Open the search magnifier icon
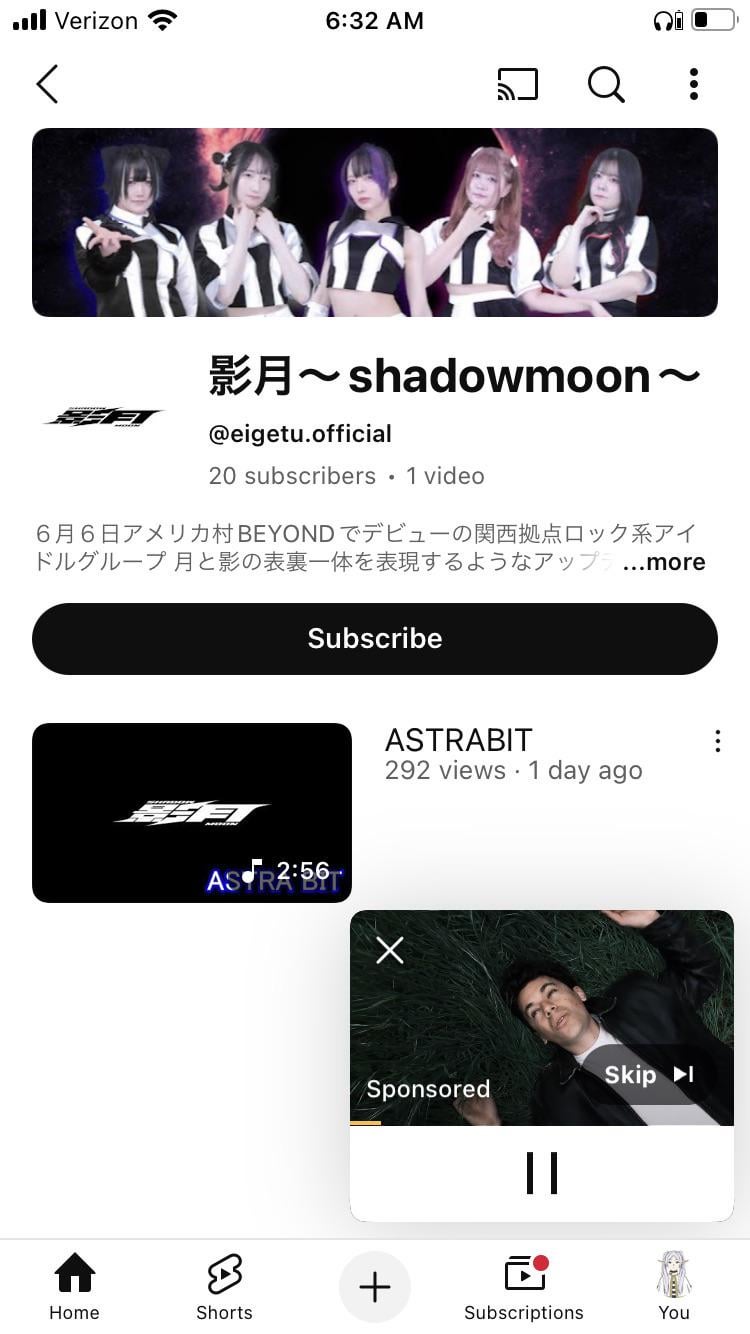 coord(605,85)
